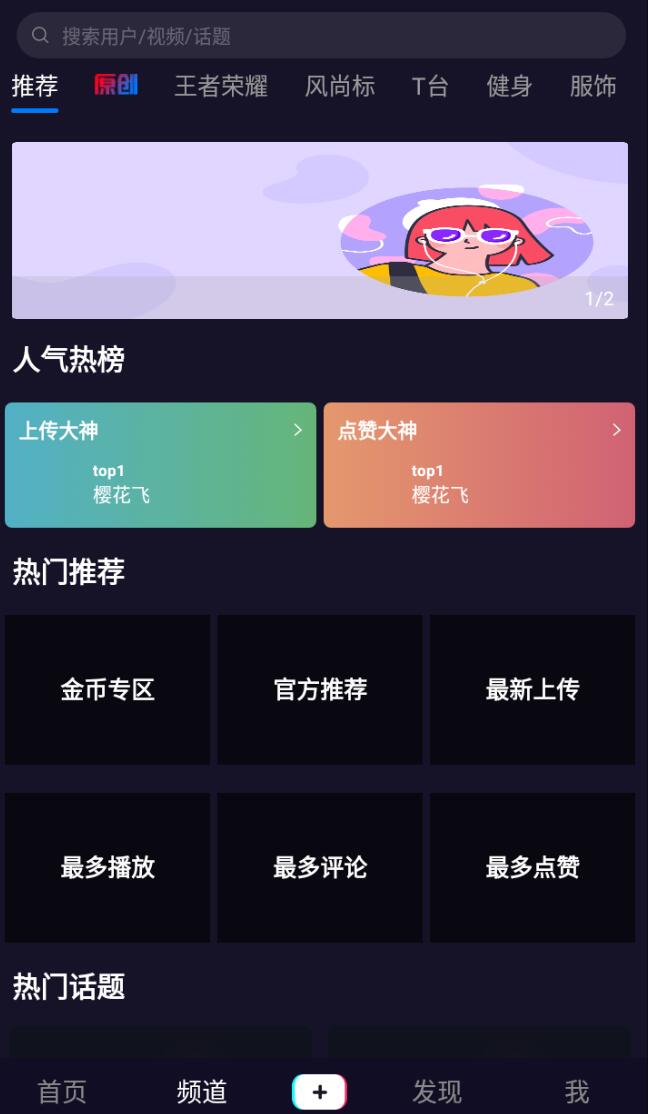Viewport: 648px width, 1114px height.
Task: Switch to the 发现 tab
Action: point(437,1092)
